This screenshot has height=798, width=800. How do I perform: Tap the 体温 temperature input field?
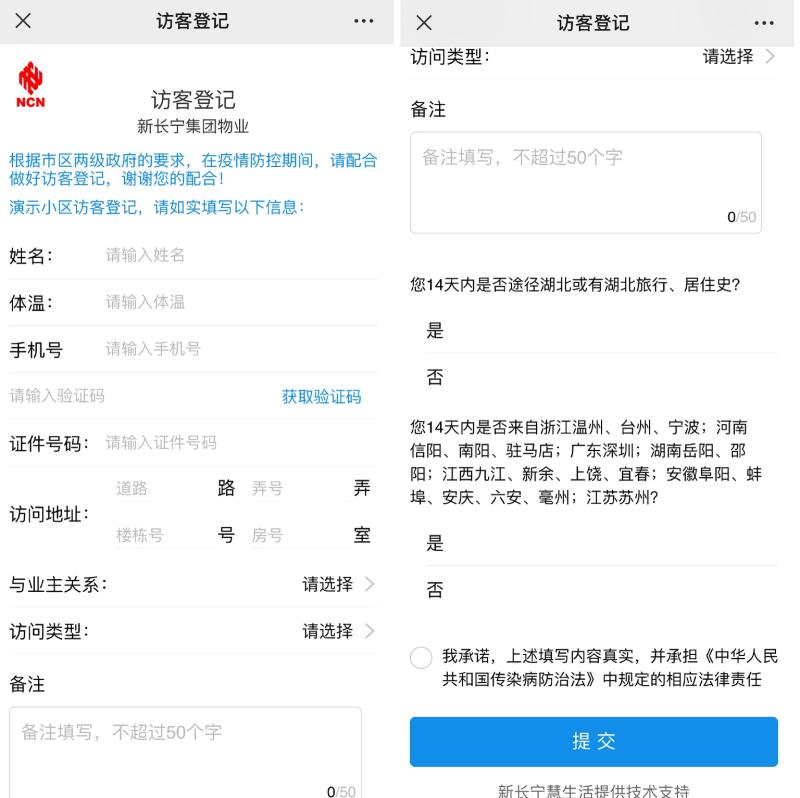[240, 302]
